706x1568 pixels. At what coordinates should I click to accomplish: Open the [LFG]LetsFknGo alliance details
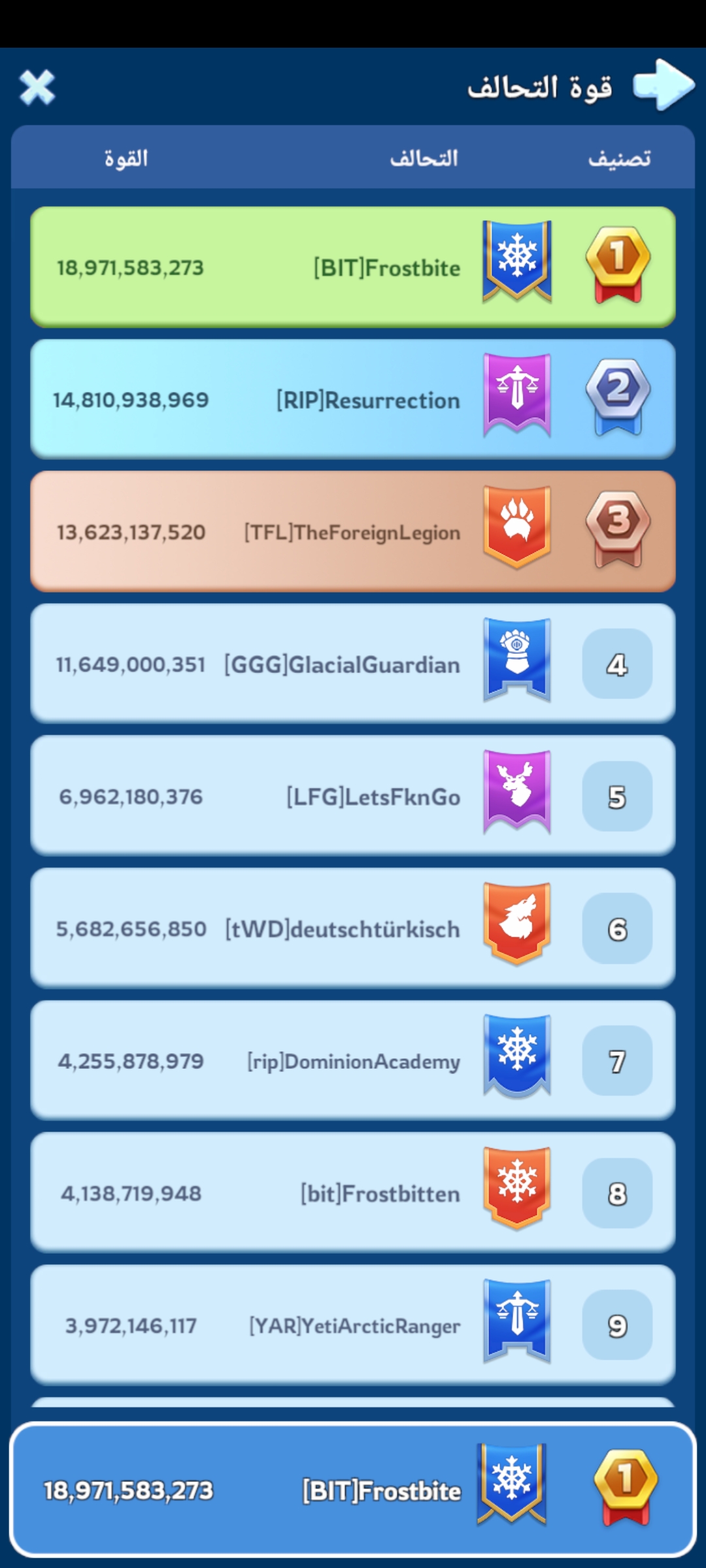(353, 796)
